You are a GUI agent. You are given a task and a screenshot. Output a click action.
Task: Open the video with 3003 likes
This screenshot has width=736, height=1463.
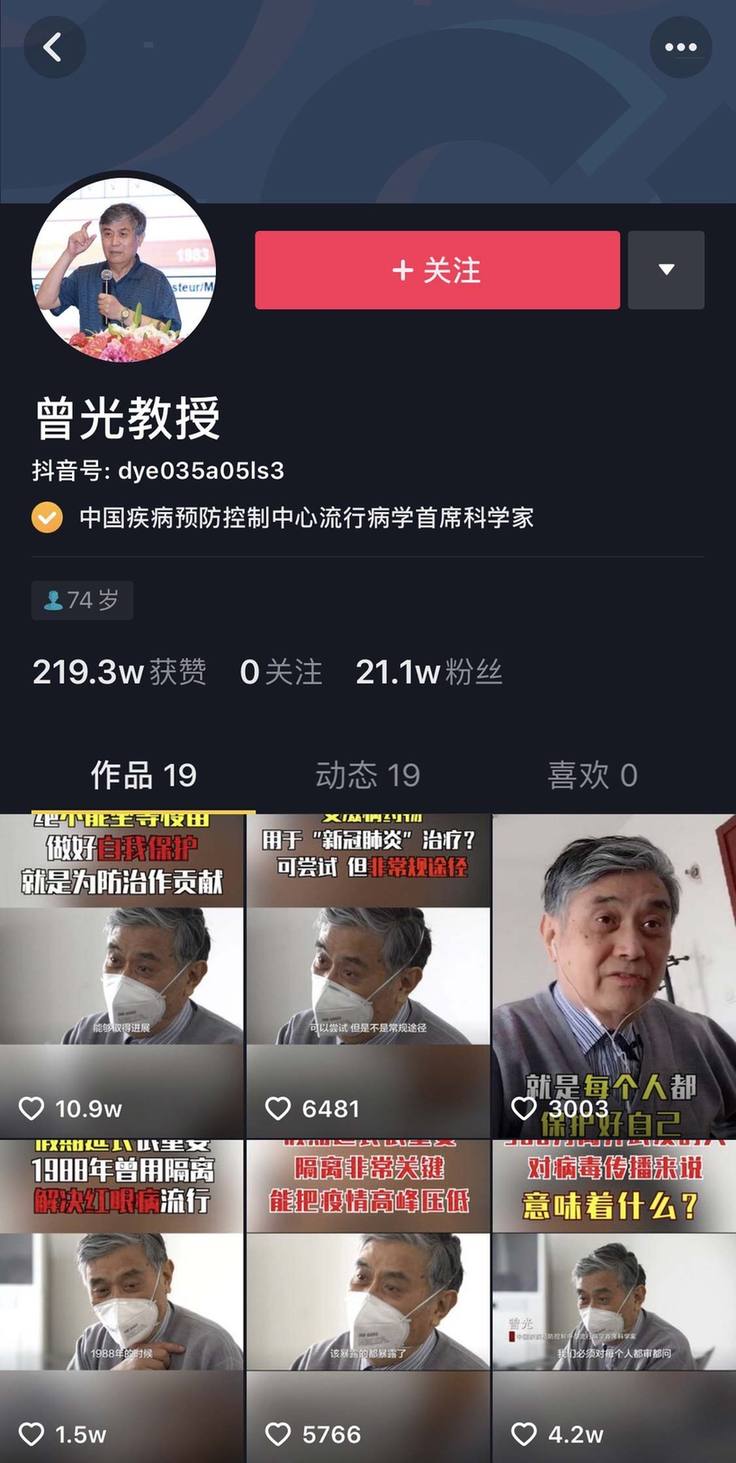coord(614,975)
